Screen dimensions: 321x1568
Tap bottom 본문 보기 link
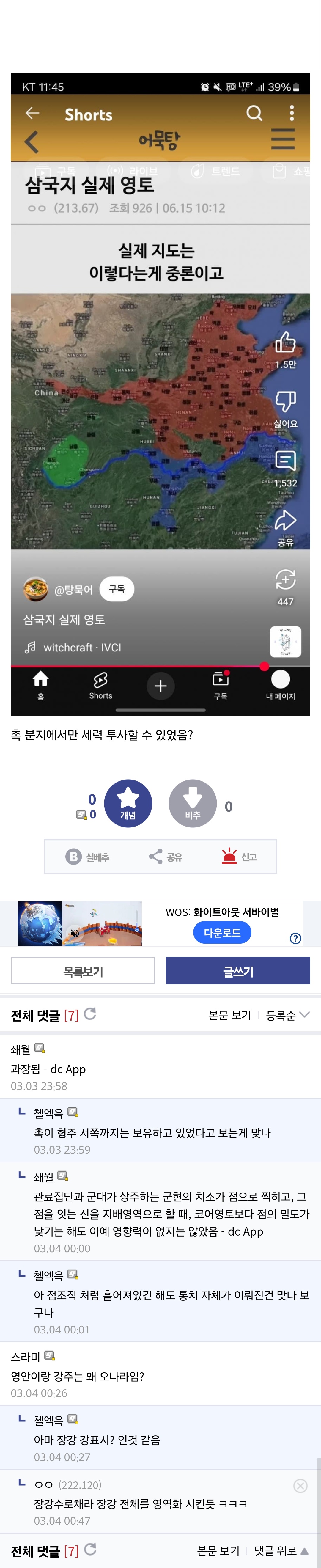coord(218,1550)
